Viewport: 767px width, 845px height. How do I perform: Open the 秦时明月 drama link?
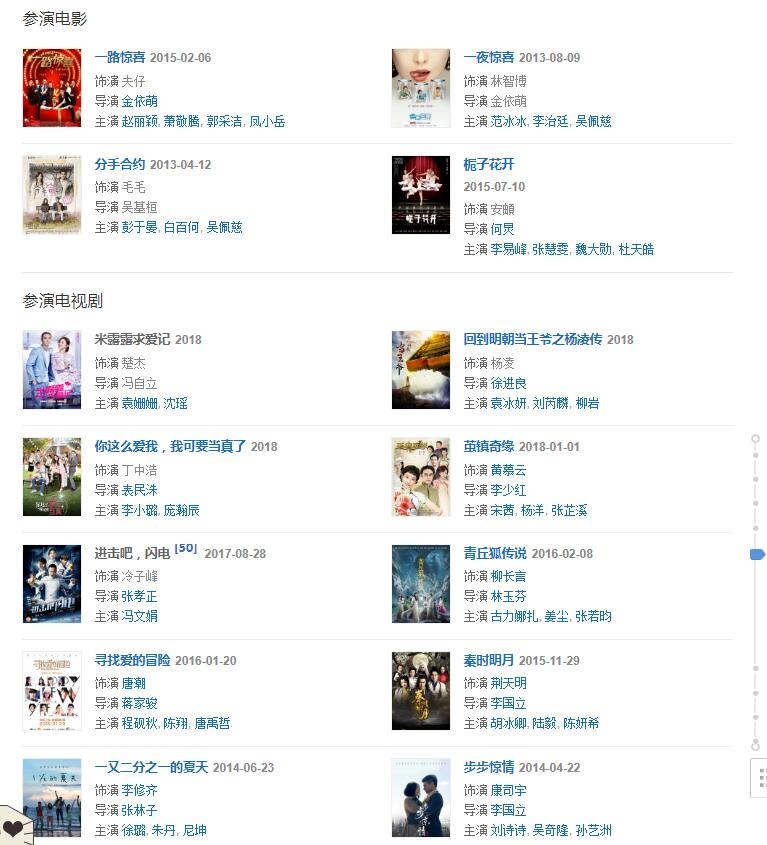[489, 661]
